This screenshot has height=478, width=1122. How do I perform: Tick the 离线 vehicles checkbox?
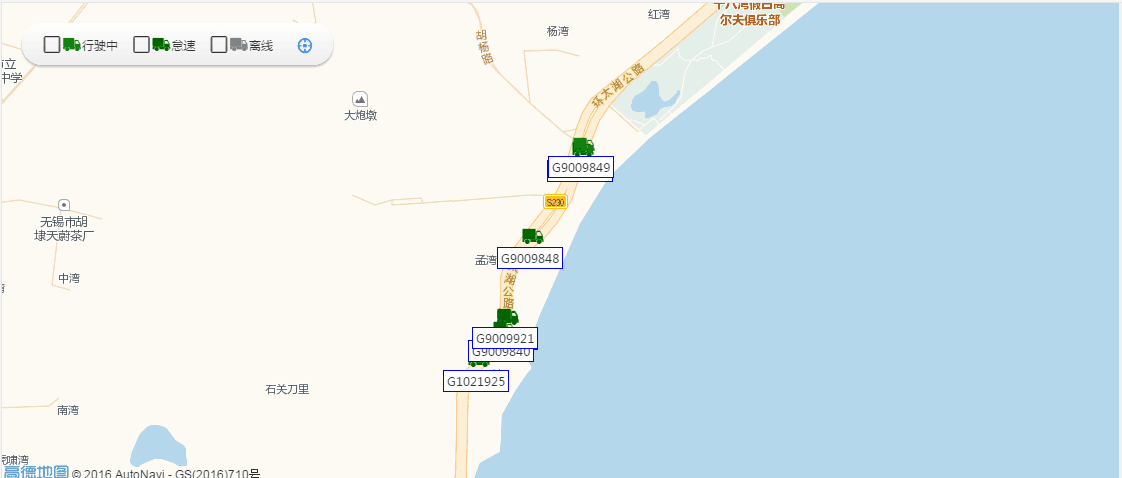[219, 45]
